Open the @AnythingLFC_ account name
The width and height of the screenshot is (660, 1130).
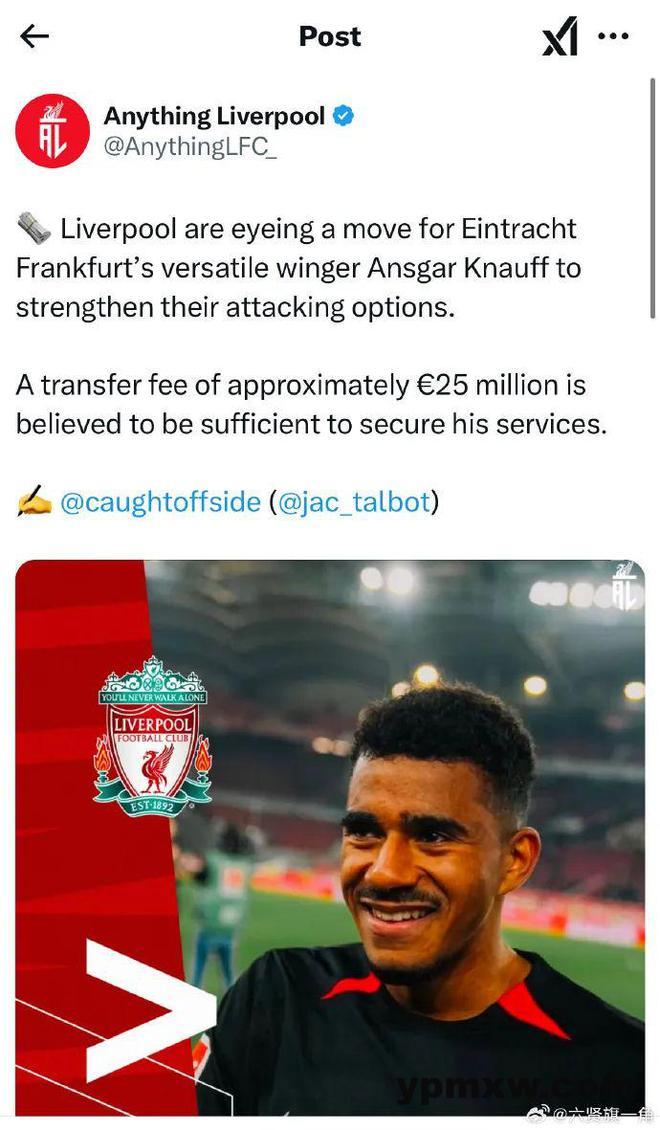coord(189,148)
